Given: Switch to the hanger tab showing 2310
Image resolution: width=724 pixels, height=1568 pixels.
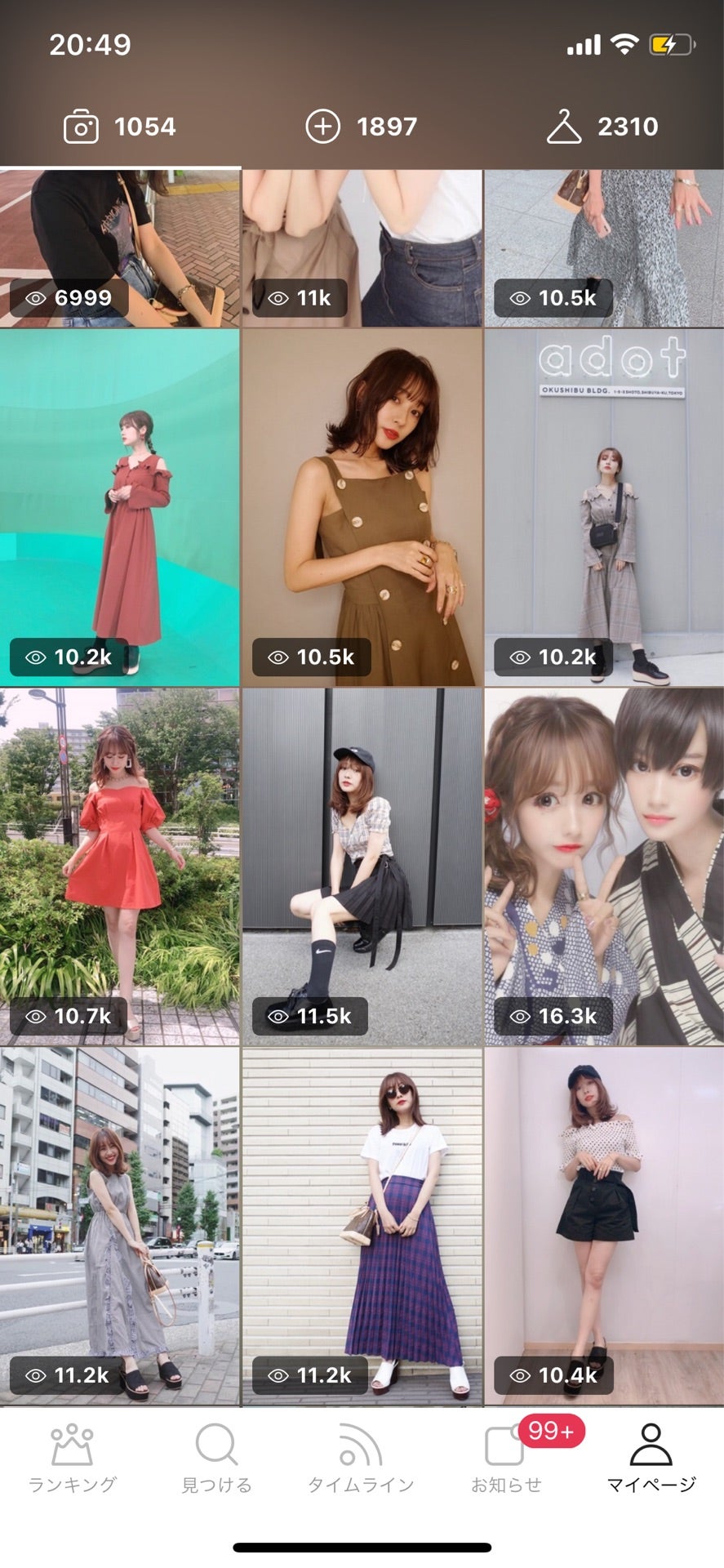Looking at the screenshot, I should (x=603, y=127).
